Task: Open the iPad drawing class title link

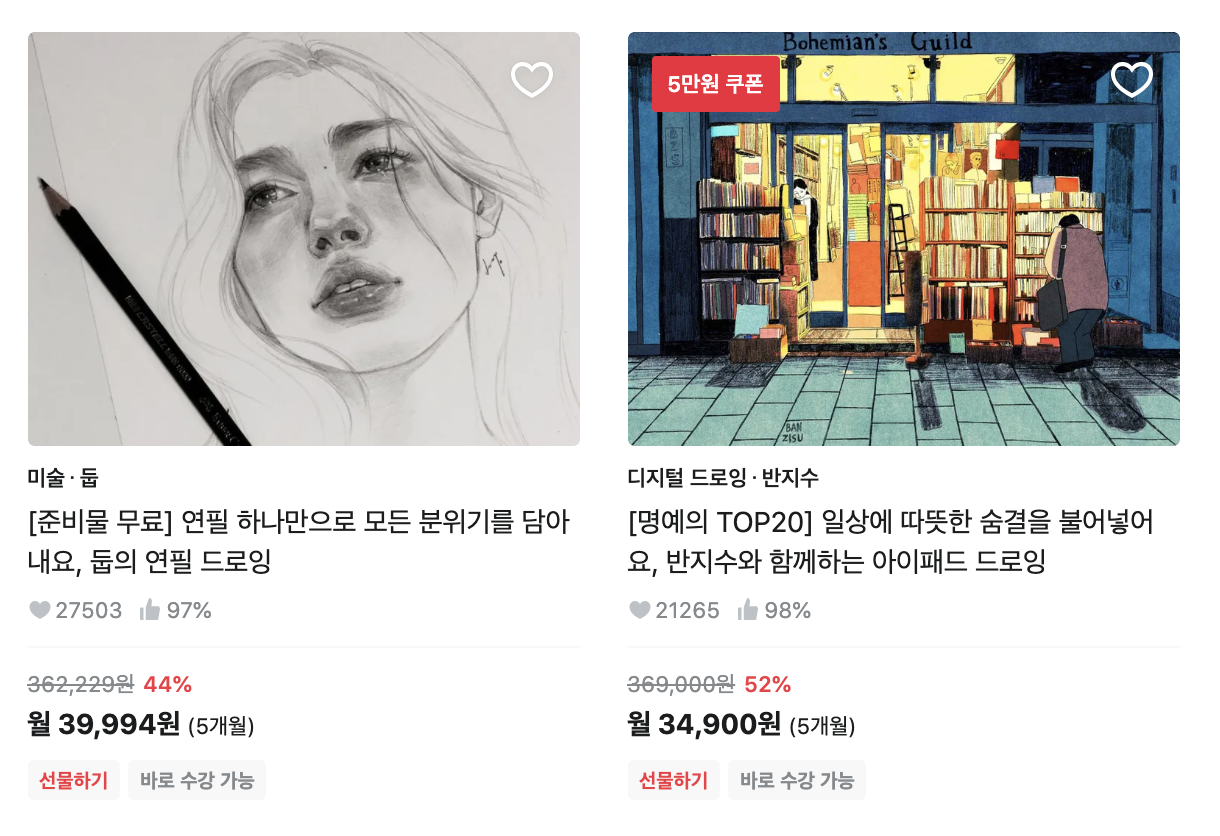Action: [890, 542]
